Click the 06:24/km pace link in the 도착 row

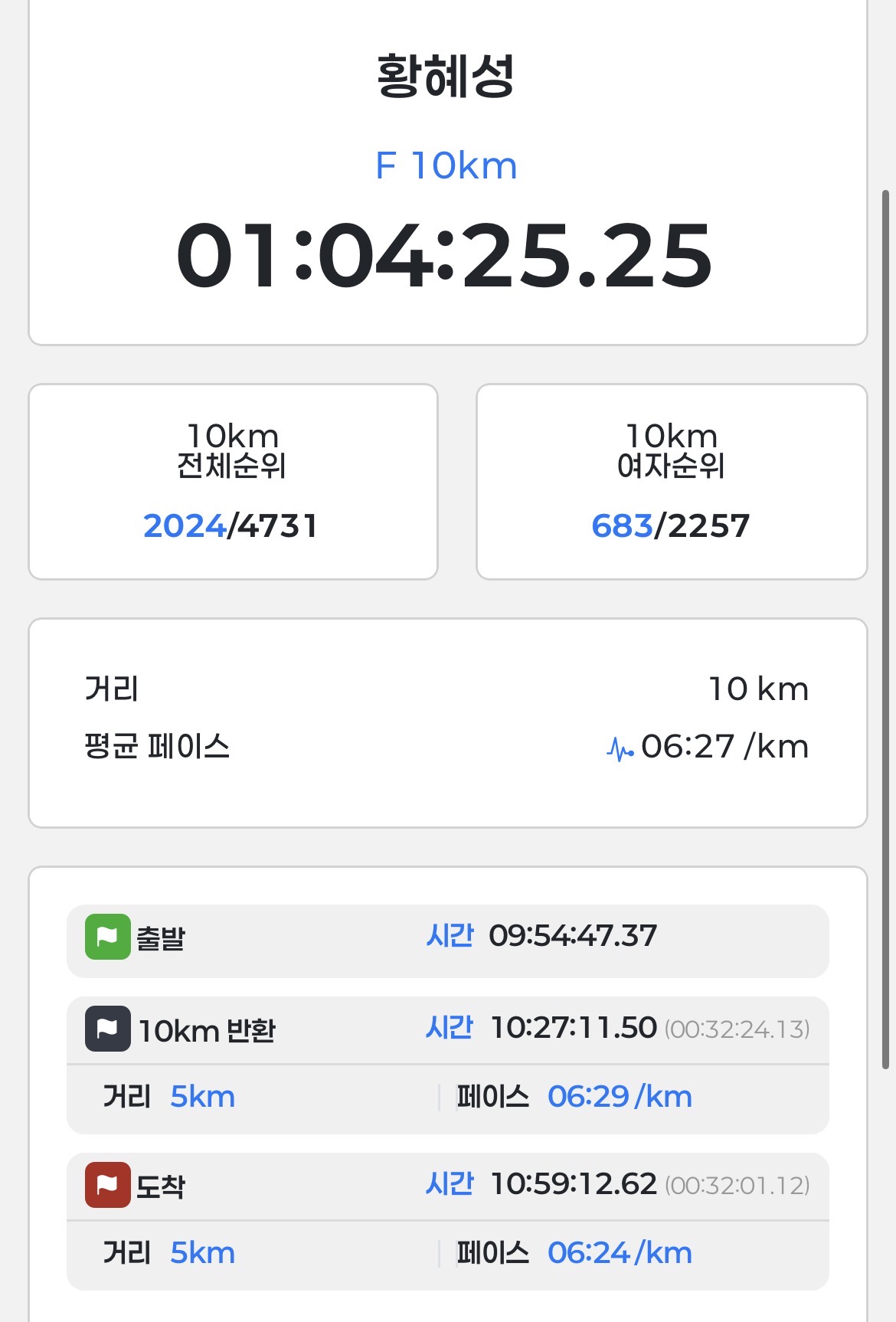pyautogui.click(x=620, y=1253)
